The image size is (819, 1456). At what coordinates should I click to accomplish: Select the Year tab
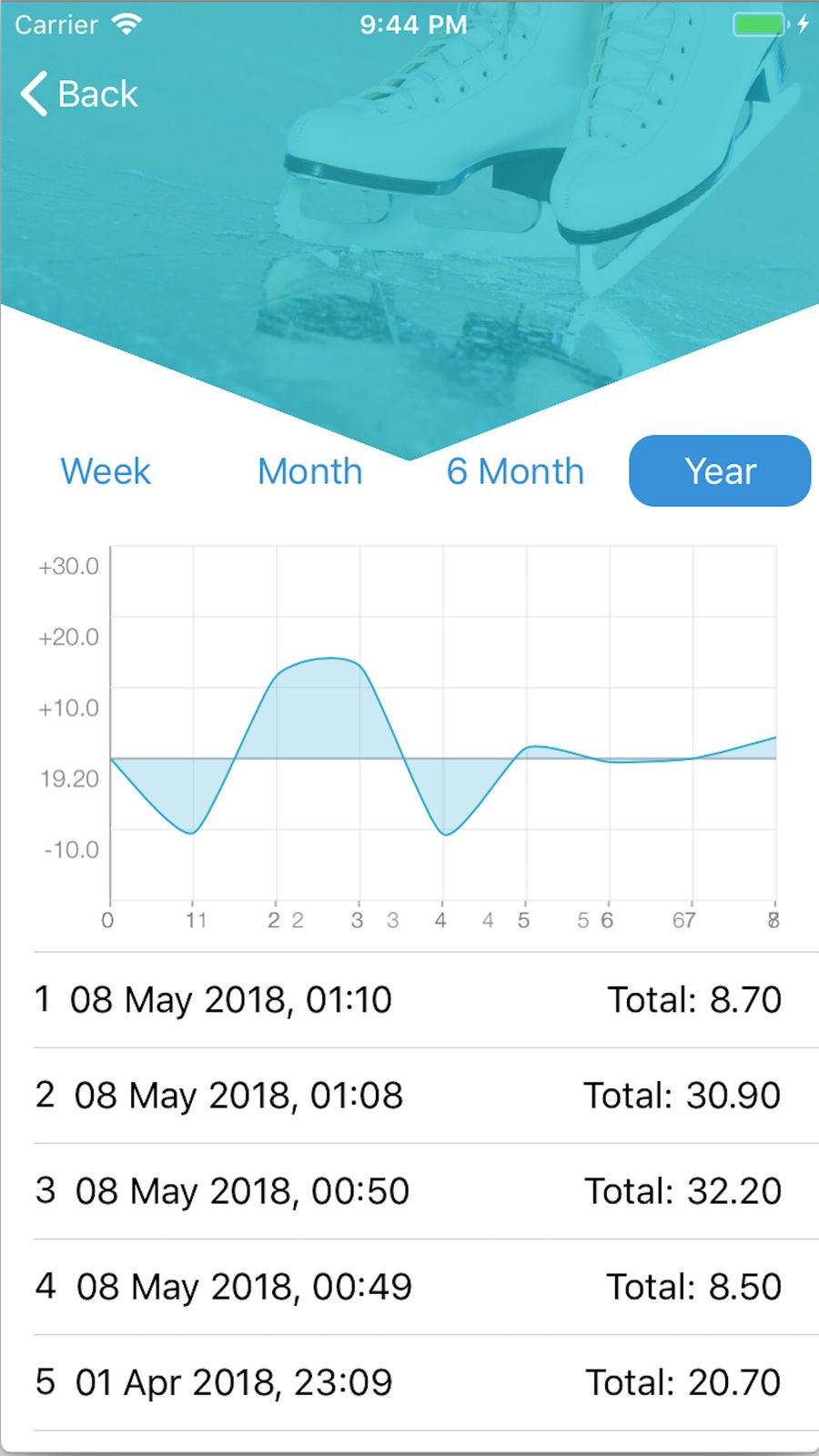pyautogui.click(x=720, y=471)
